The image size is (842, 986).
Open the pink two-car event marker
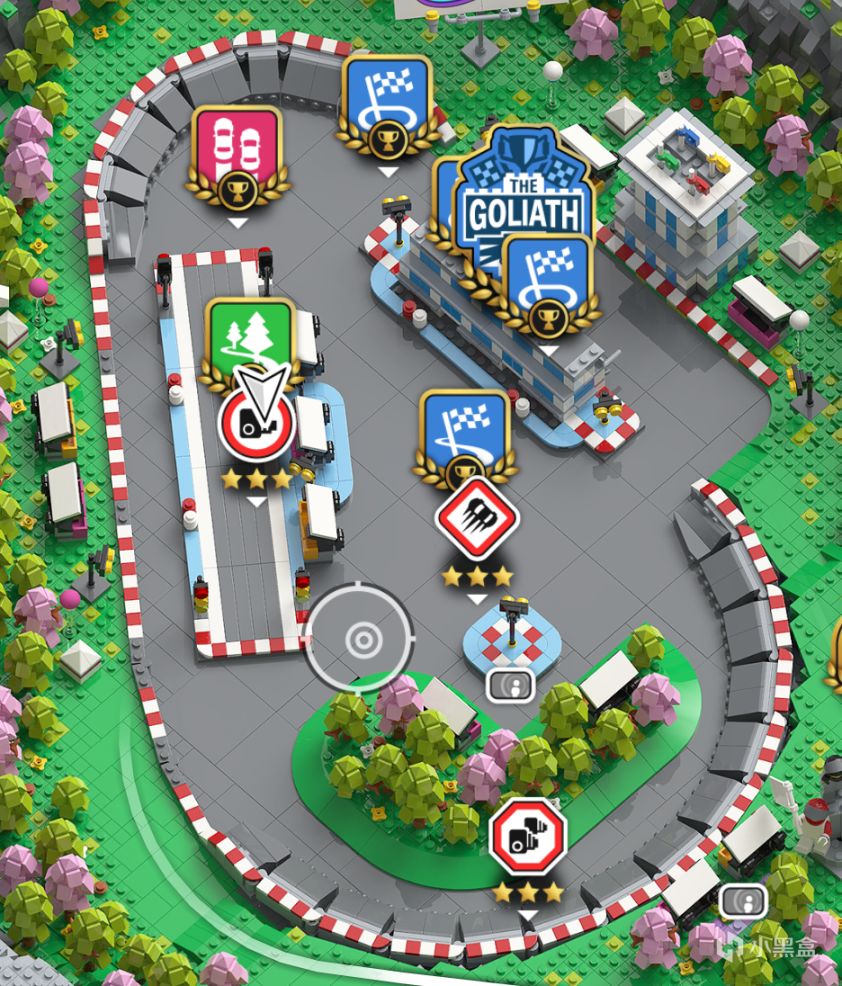(237, 152)
